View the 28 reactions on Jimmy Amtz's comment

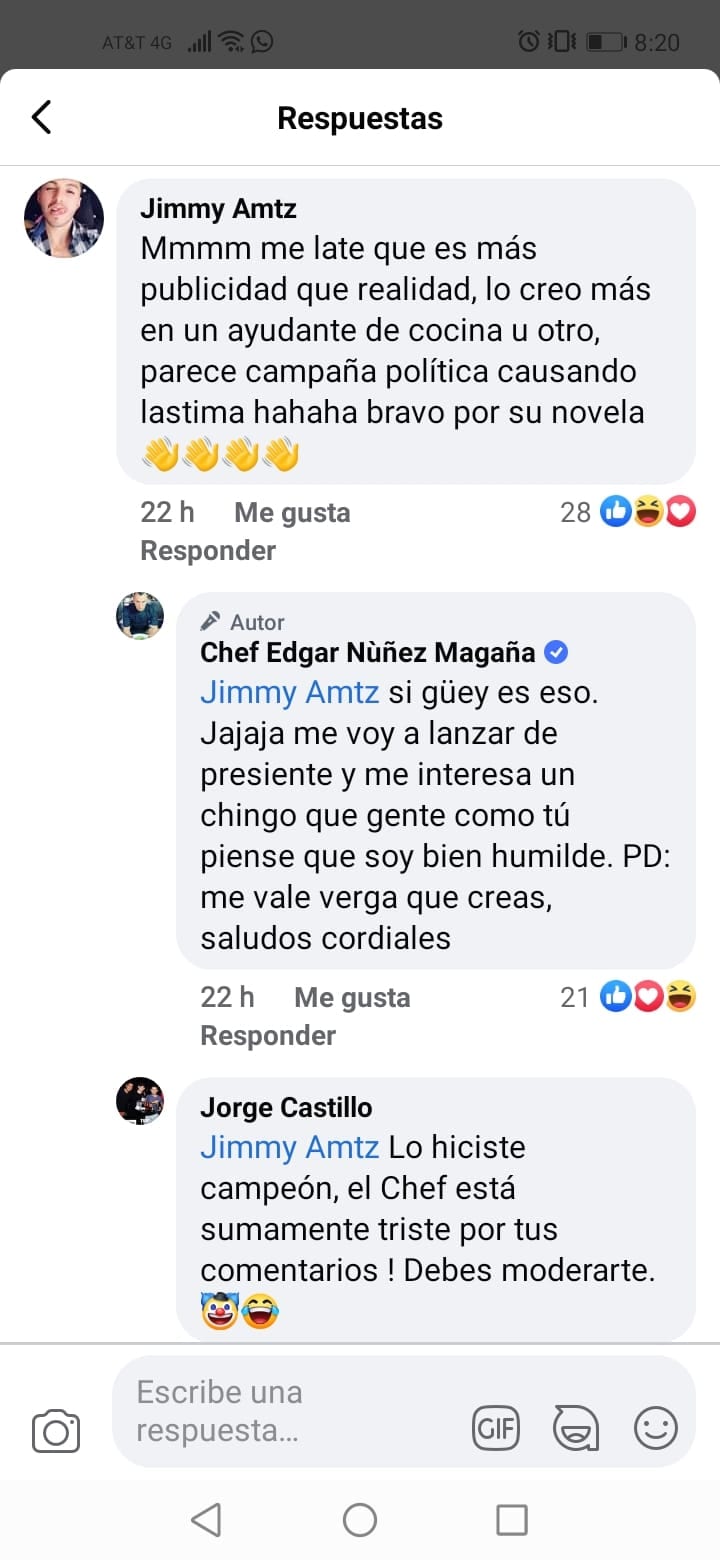[x=628, y=513]
